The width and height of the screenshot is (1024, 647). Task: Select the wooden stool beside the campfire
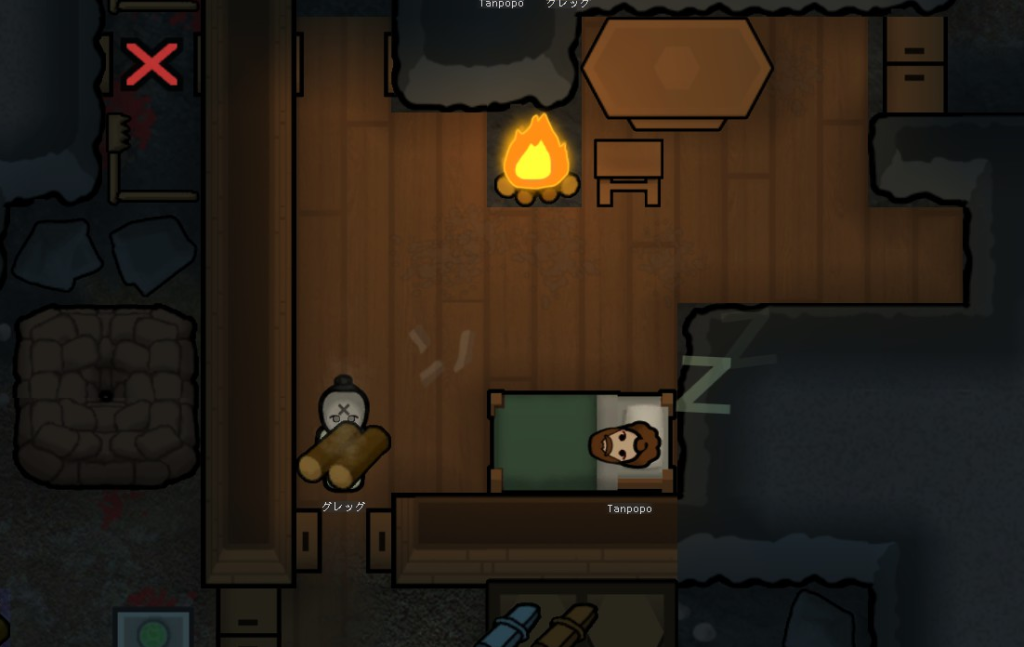coord(628,170)
